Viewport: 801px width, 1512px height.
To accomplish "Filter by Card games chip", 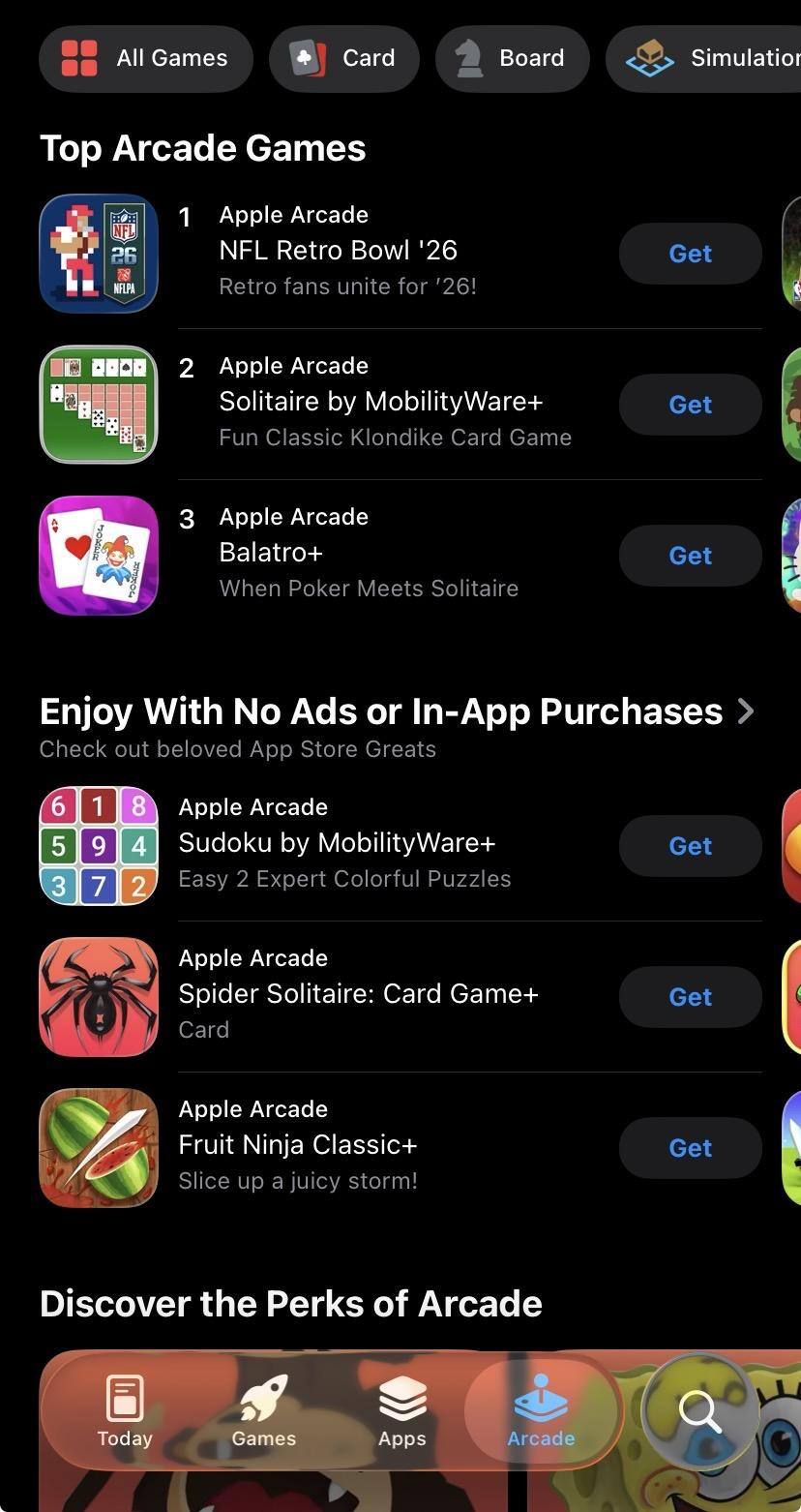I will (x=343, y=58).
